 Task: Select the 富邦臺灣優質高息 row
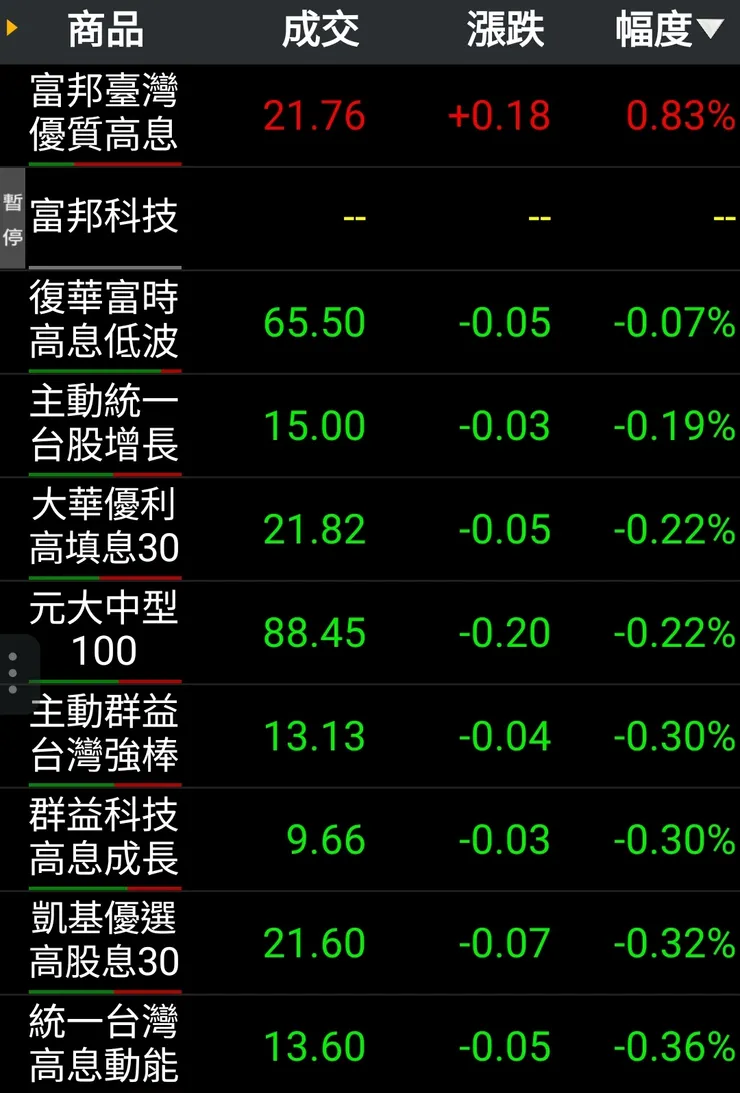pyautogui.click(x=103, y=114)
